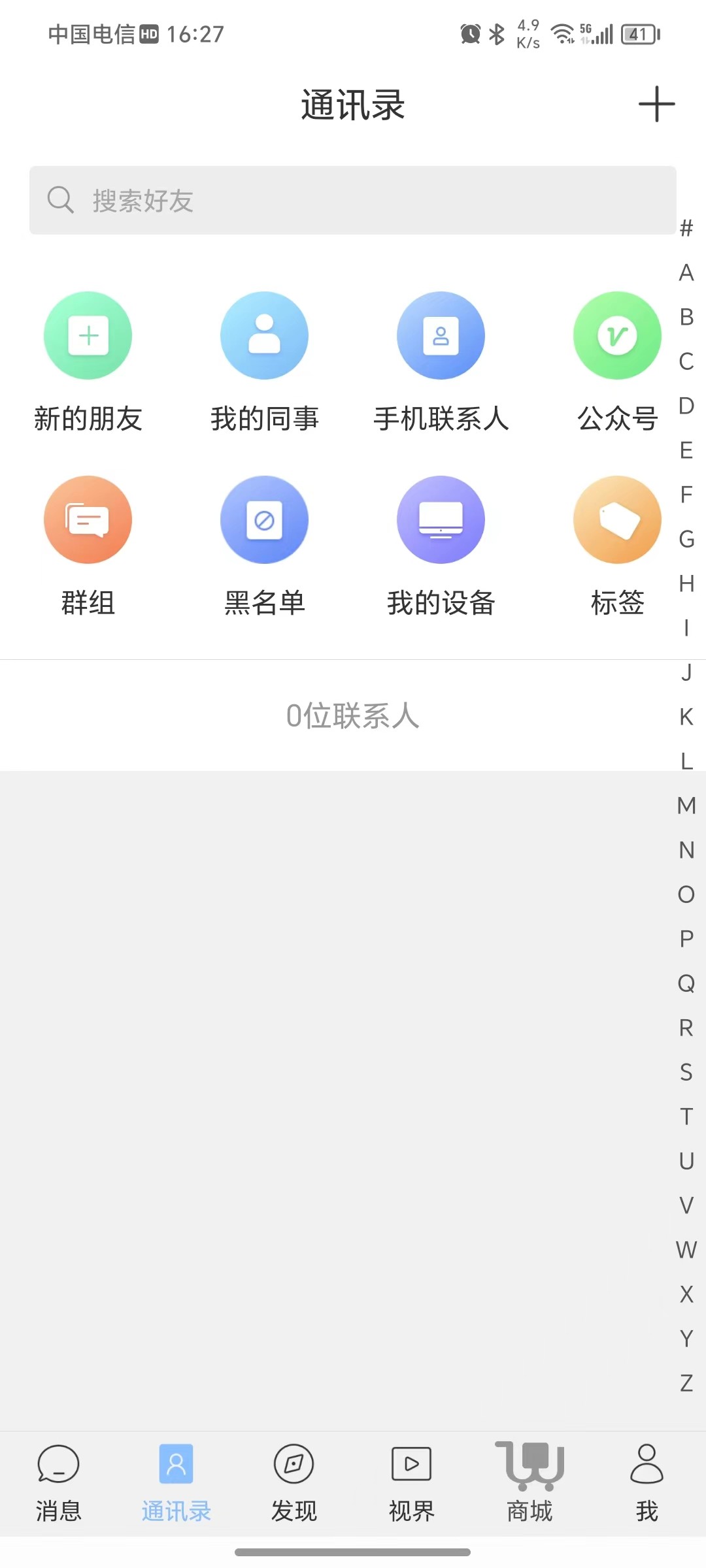The image size is (706, 1568).
Task: Jump to letter Z in contact index
Action: [x=685, y=1384]
